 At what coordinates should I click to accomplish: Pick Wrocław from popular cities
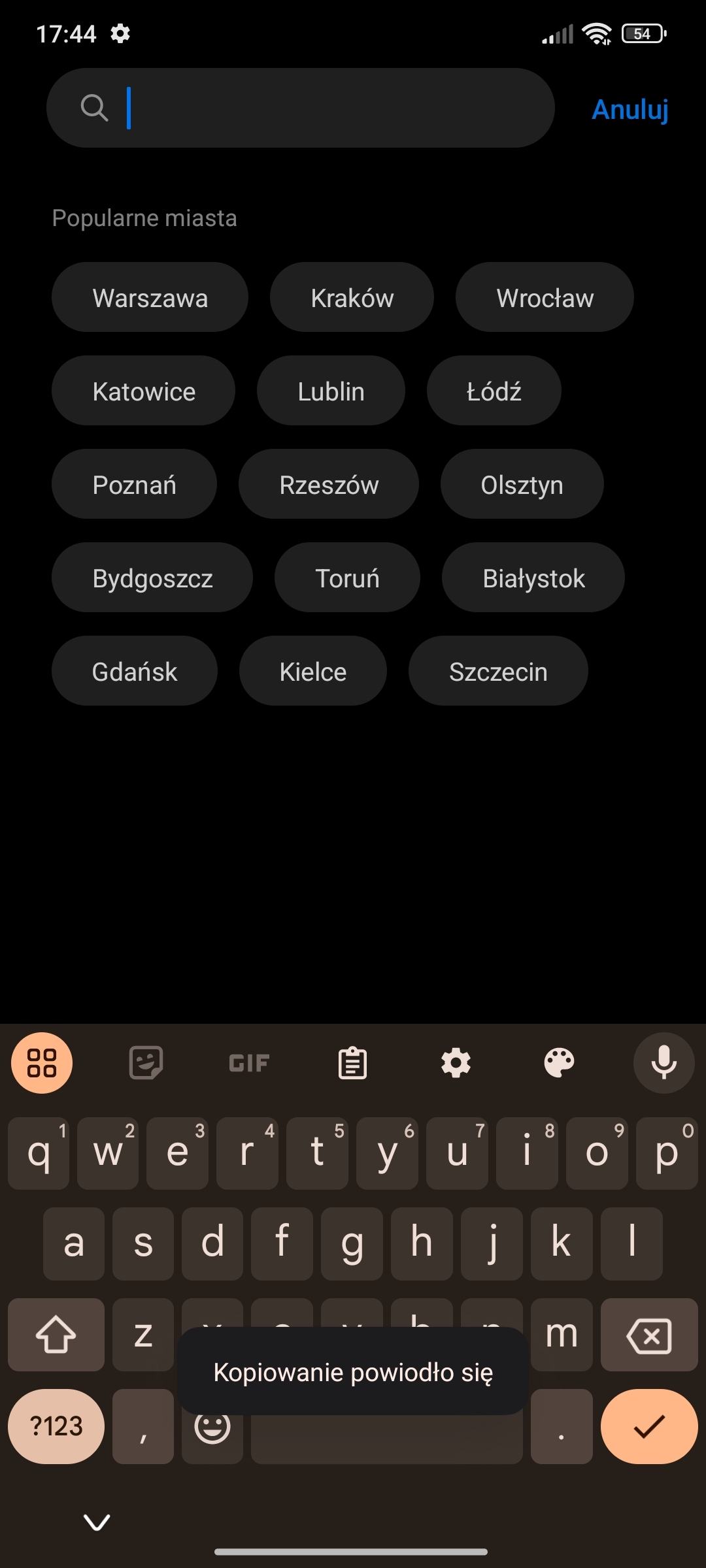coord(545,298)
